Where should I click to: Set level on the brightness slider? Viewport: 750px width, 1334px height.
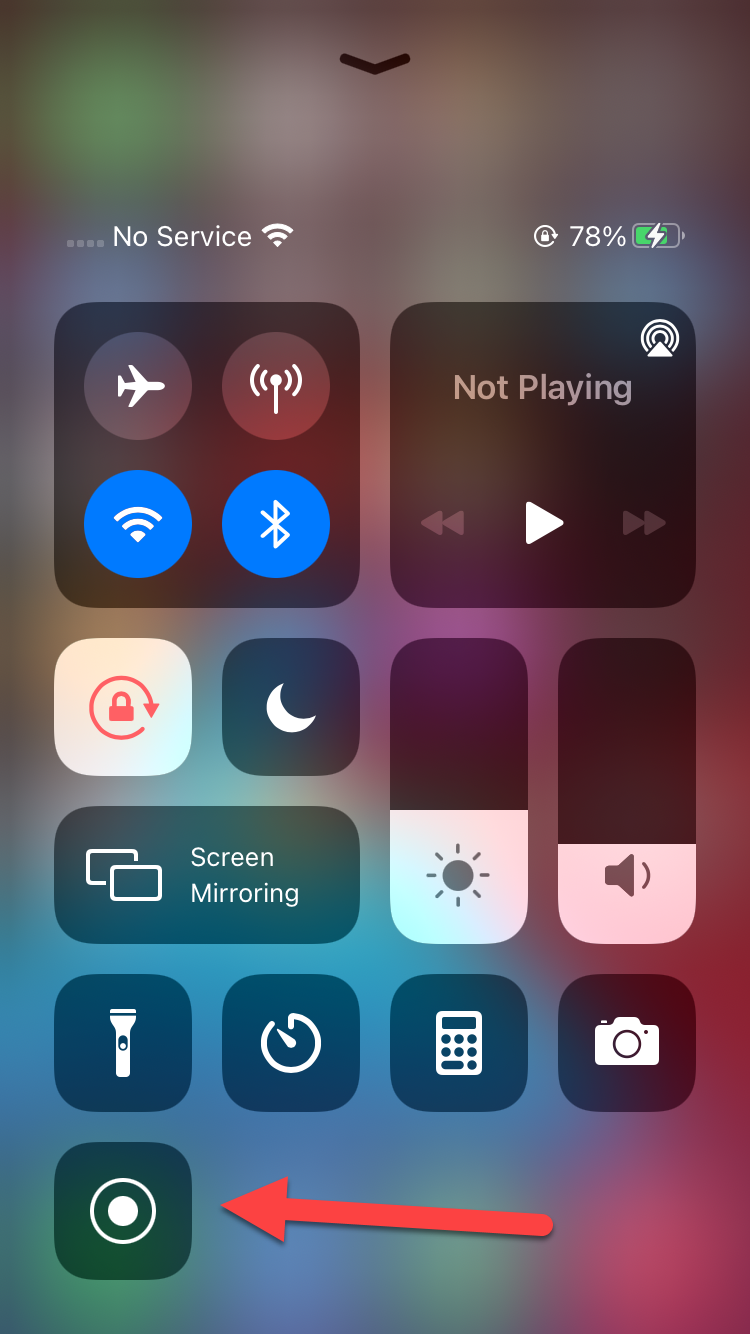click(x=459, y=790)
